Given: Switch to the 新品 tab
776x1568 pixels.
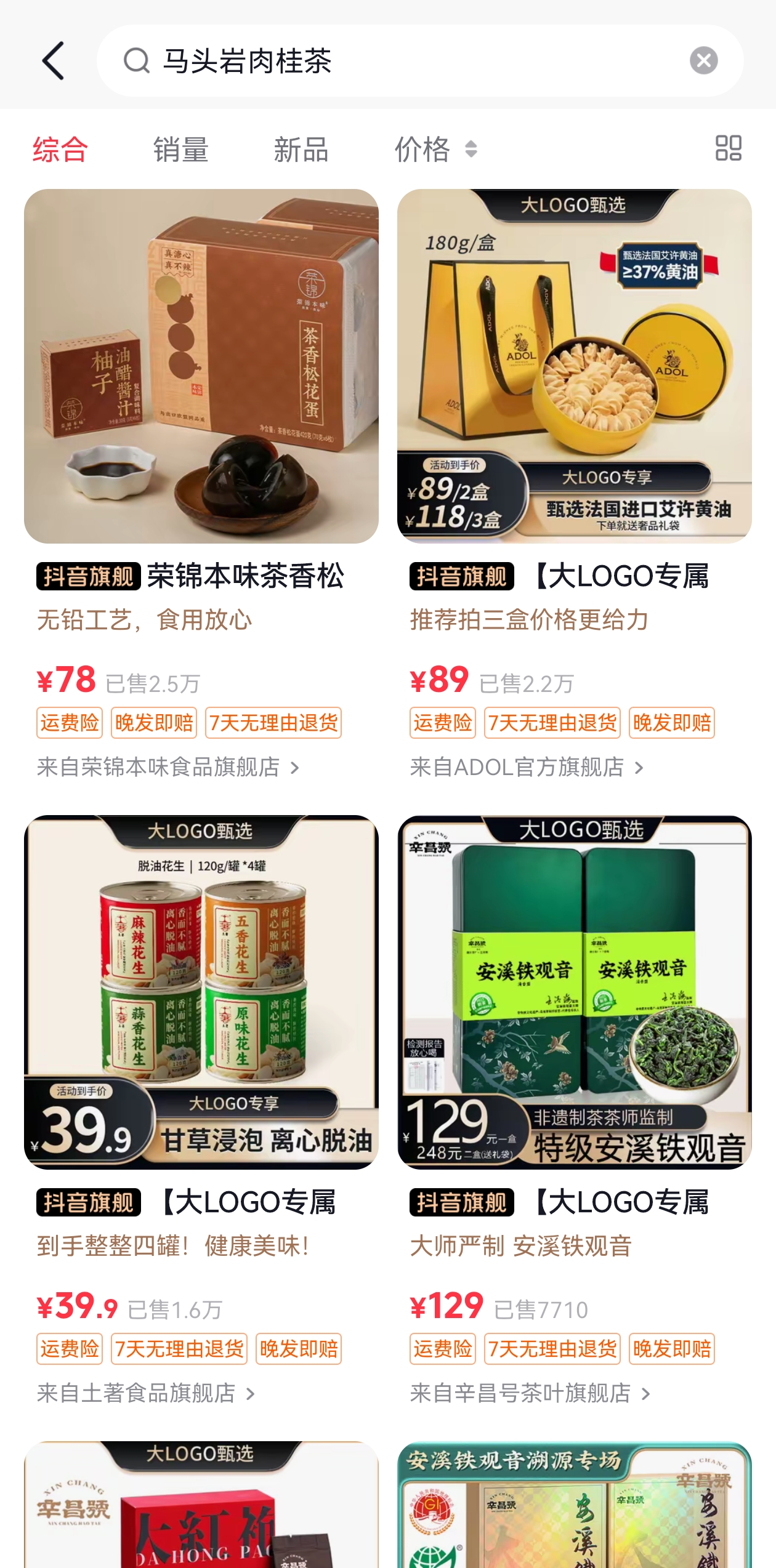Looking at the screenshot, I should 301,150.
